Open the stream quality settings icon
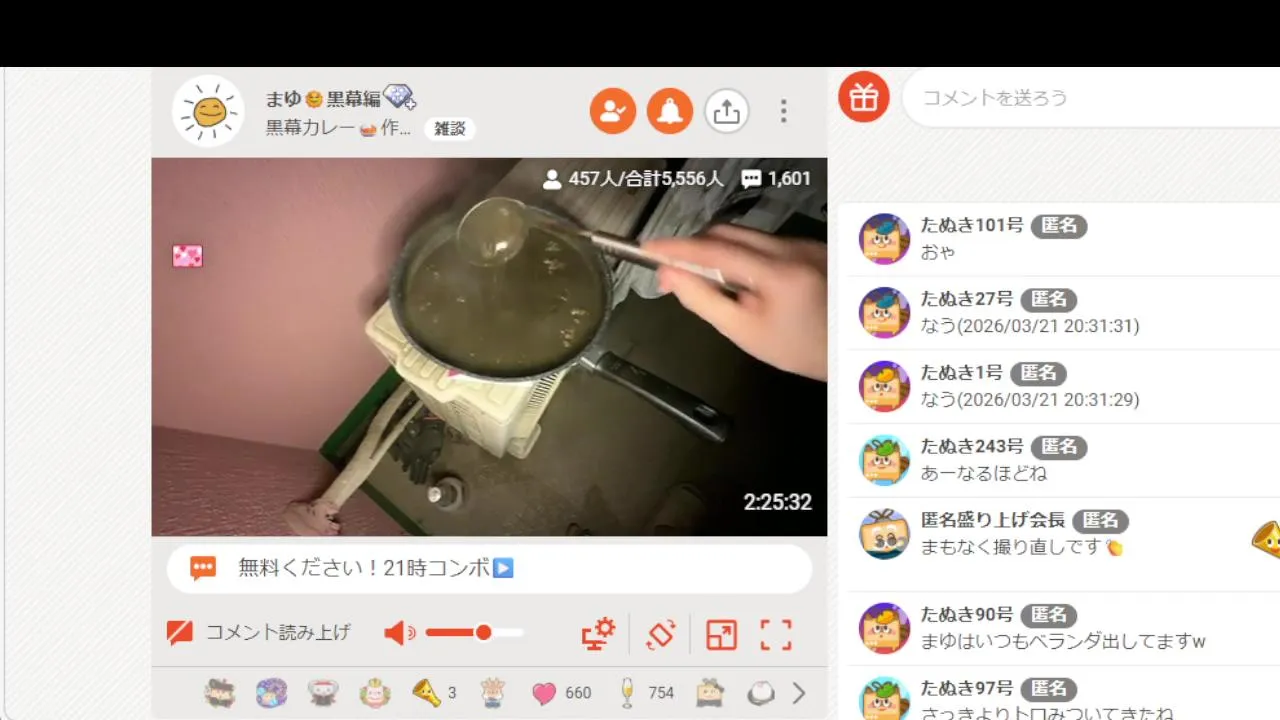1280x720 pixels. 598,634
